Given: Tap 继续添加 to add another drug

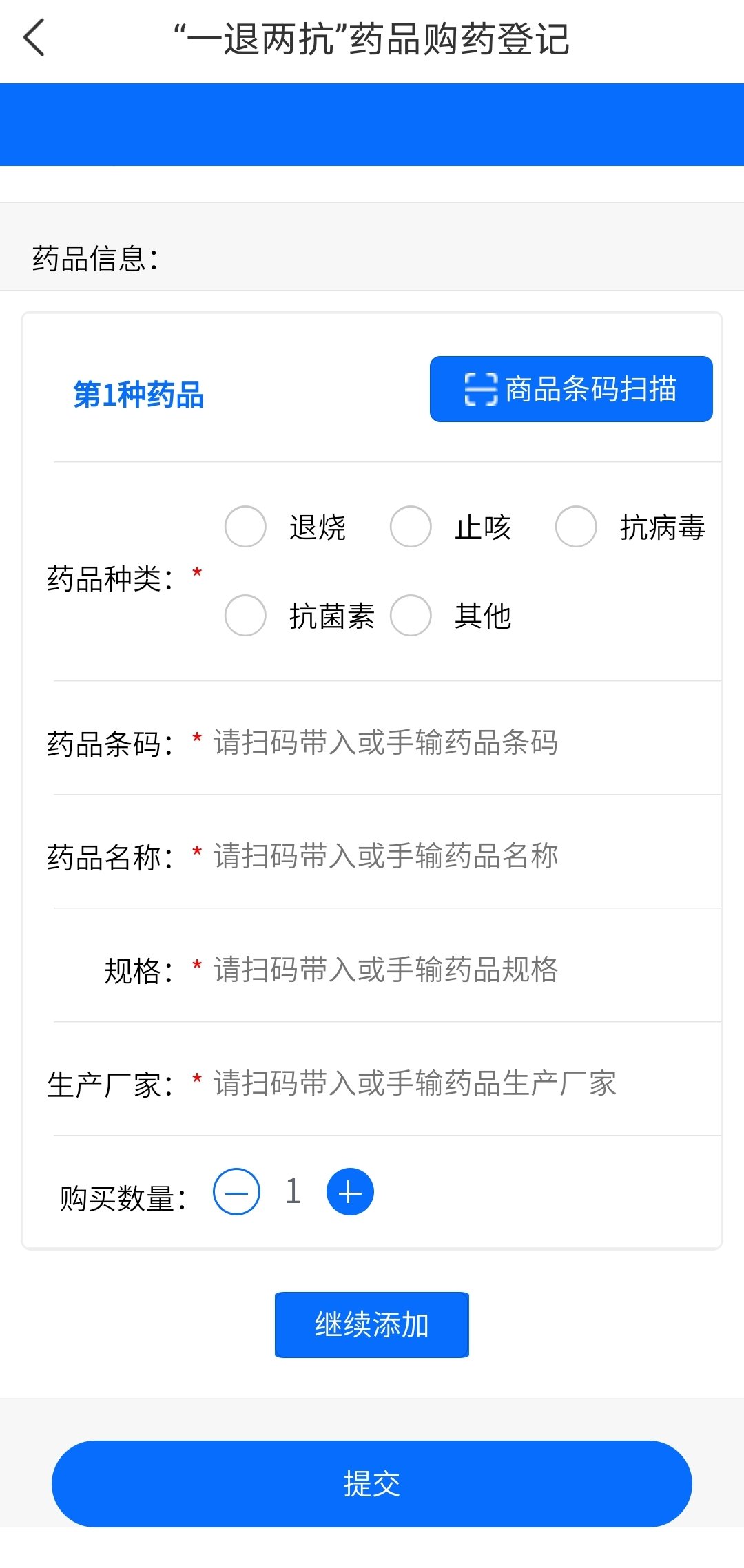Looking at the screenshot, I should point(372,1324).
